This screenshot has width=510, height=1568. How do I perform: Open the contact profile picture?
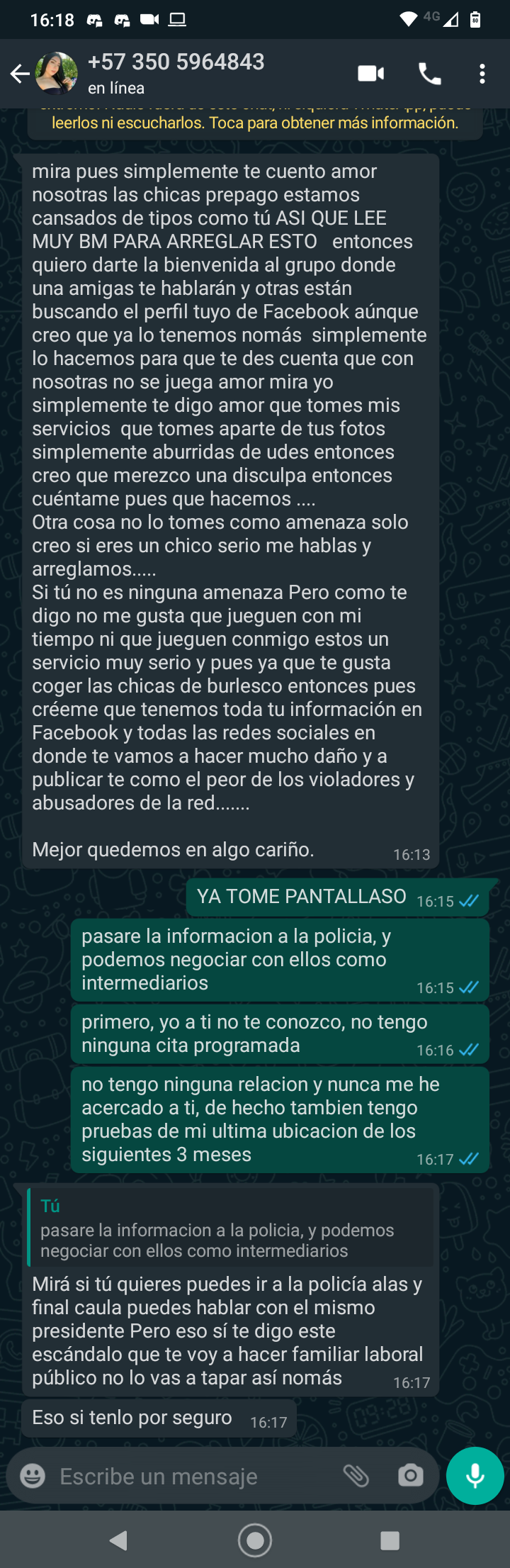(57, 74)
